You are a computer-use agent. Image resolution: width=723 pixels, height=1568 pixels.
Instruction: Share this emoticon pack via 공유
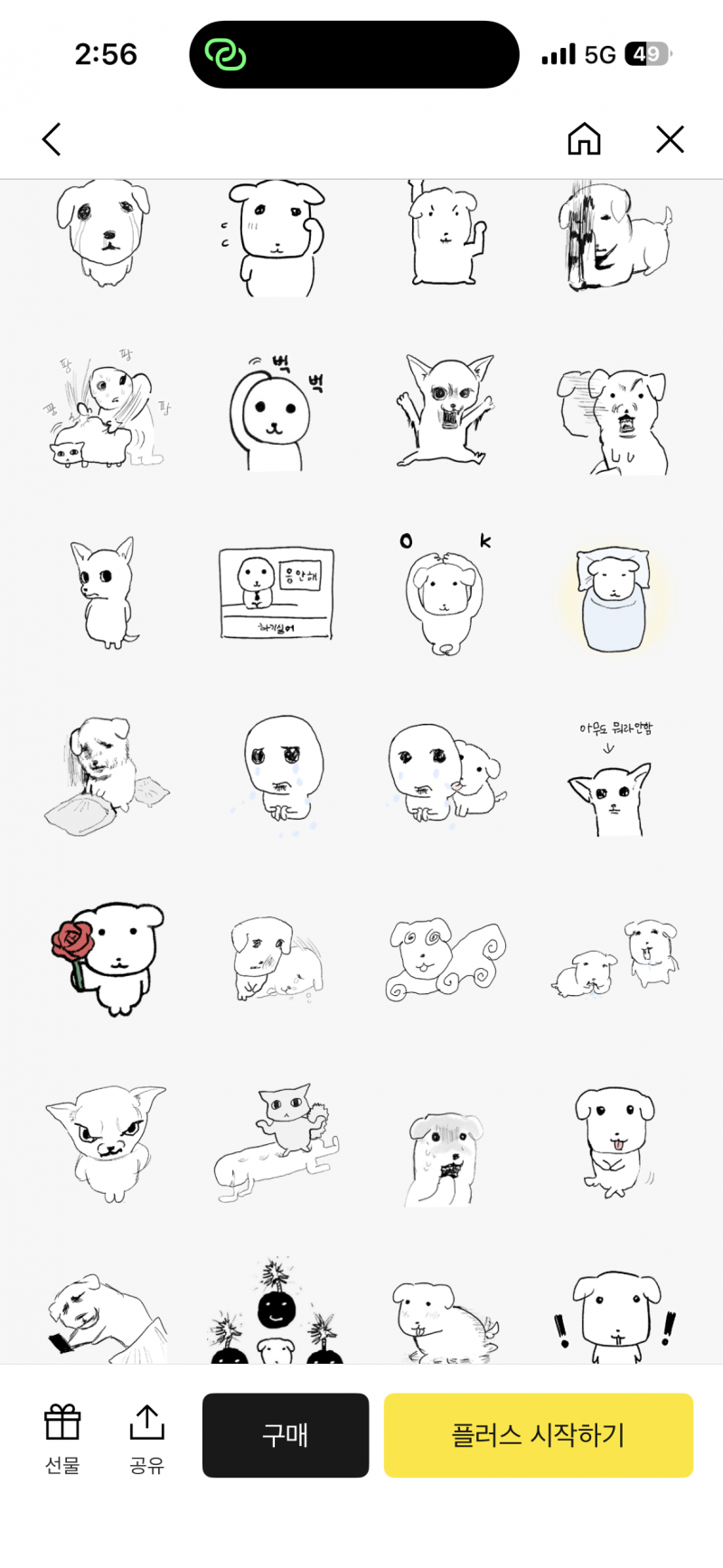[x=146, y=1438]
